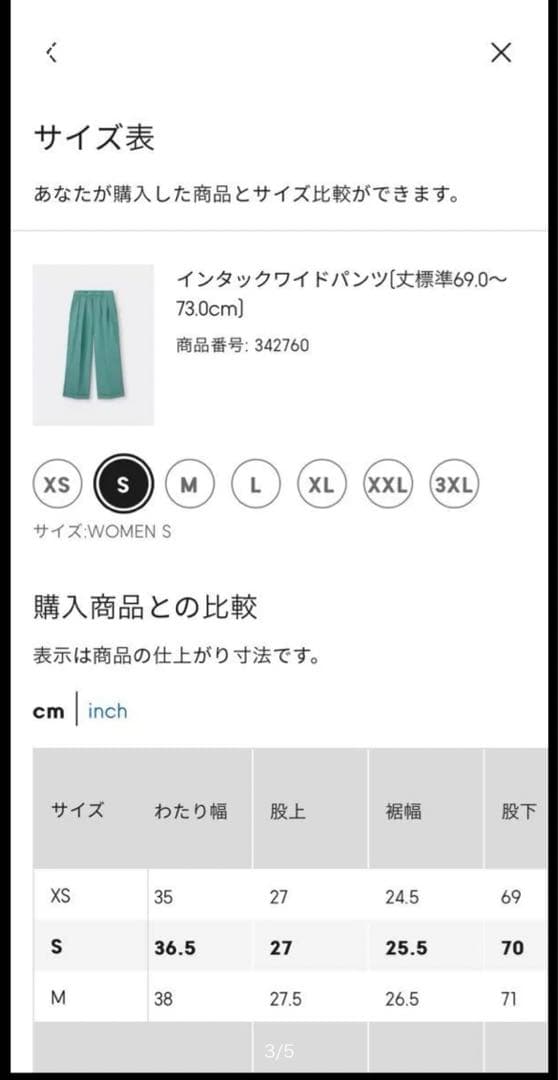The image size is (558, 1080).
Task: Choose size M
Action: tap(189, 485)
